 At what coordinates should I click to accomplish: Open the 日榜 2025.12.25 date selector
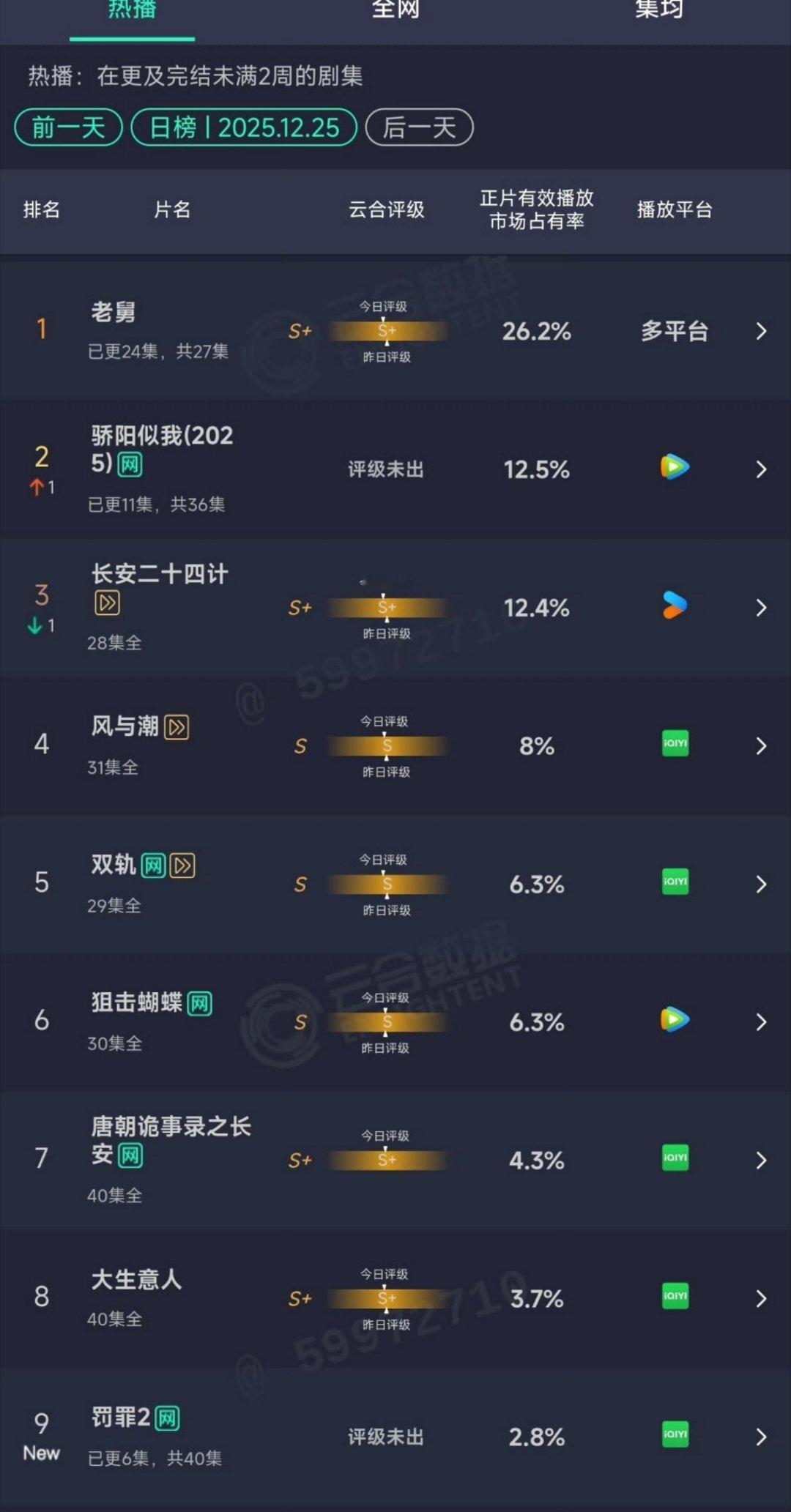pyautogui.click(x=244, y=126)
